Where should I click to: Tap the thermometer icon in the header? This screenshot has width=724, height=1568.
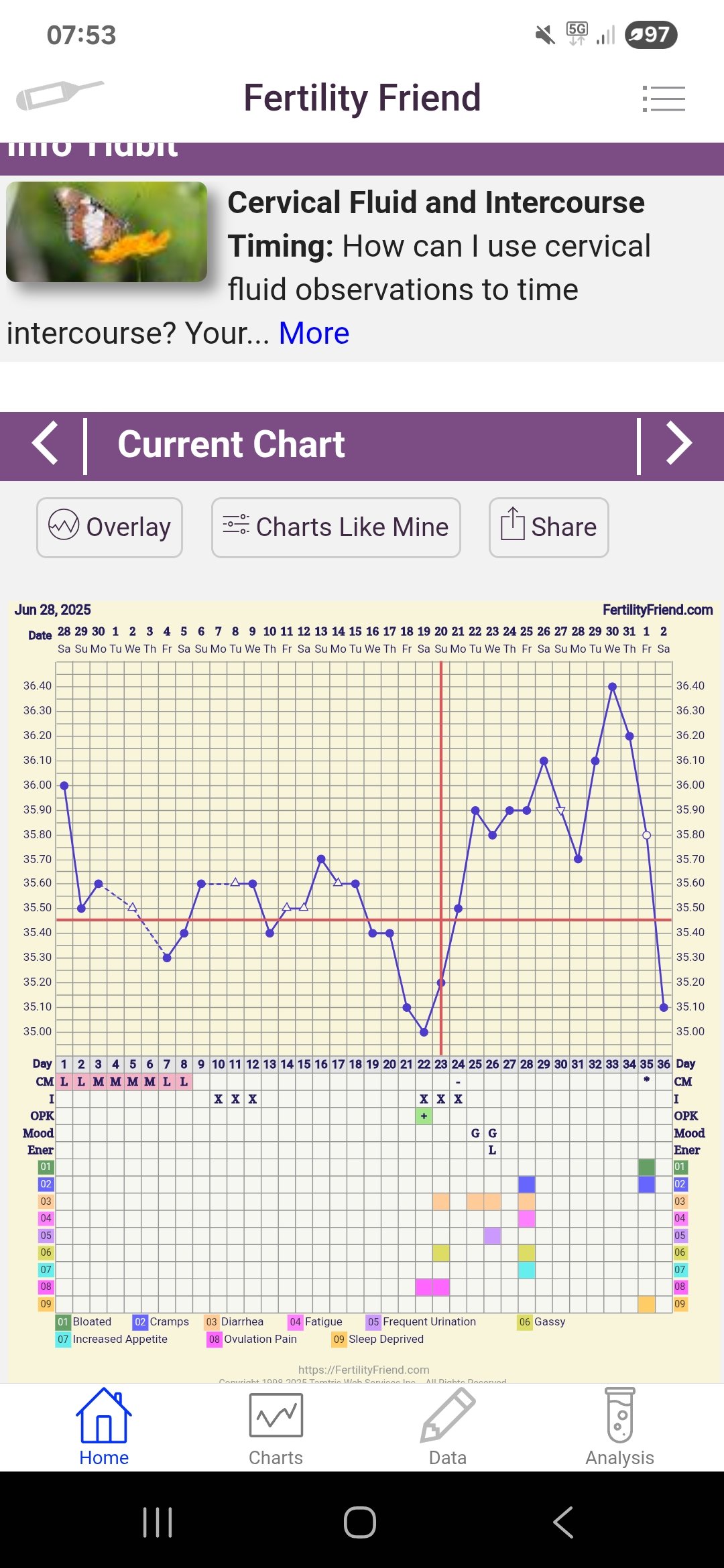(60, 95)
